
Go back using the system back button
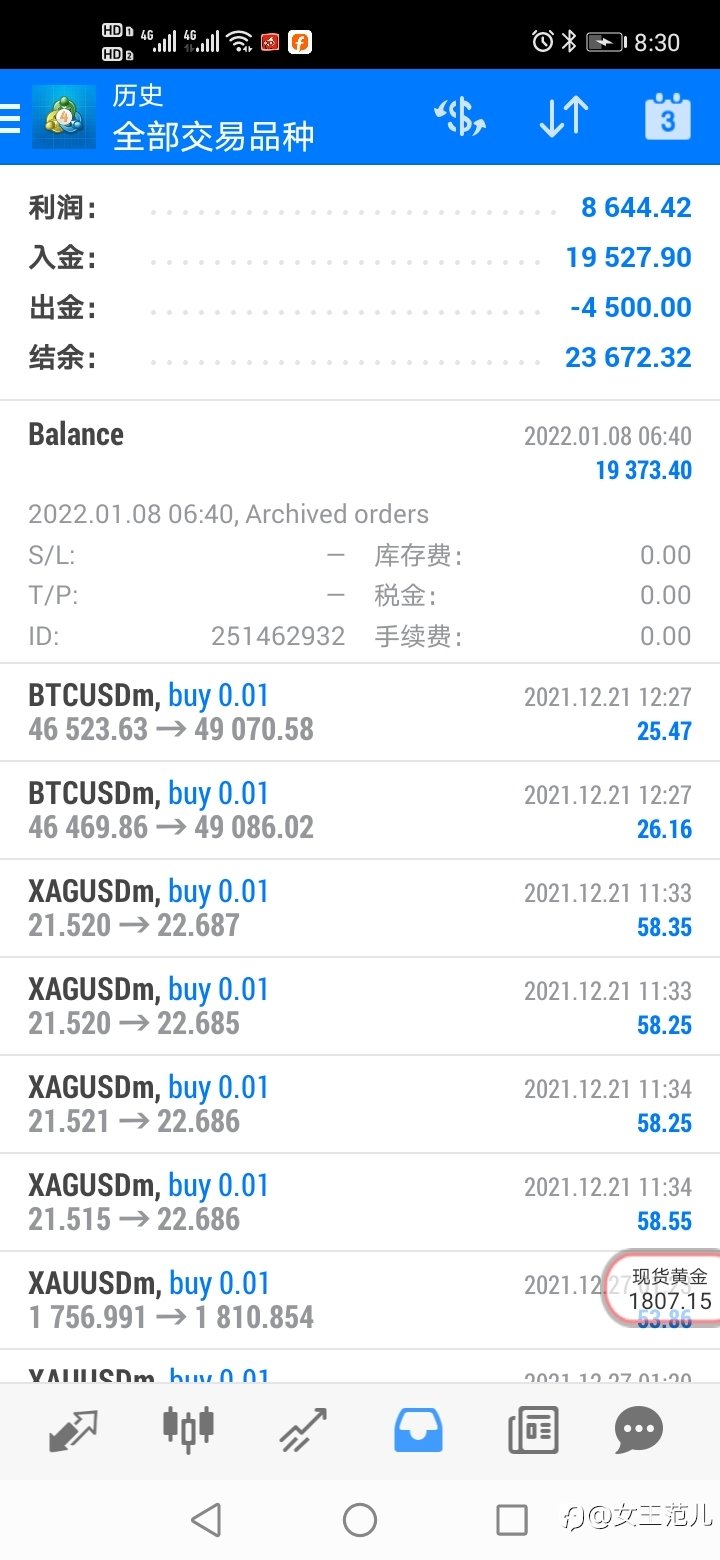tap(206, 1521)
